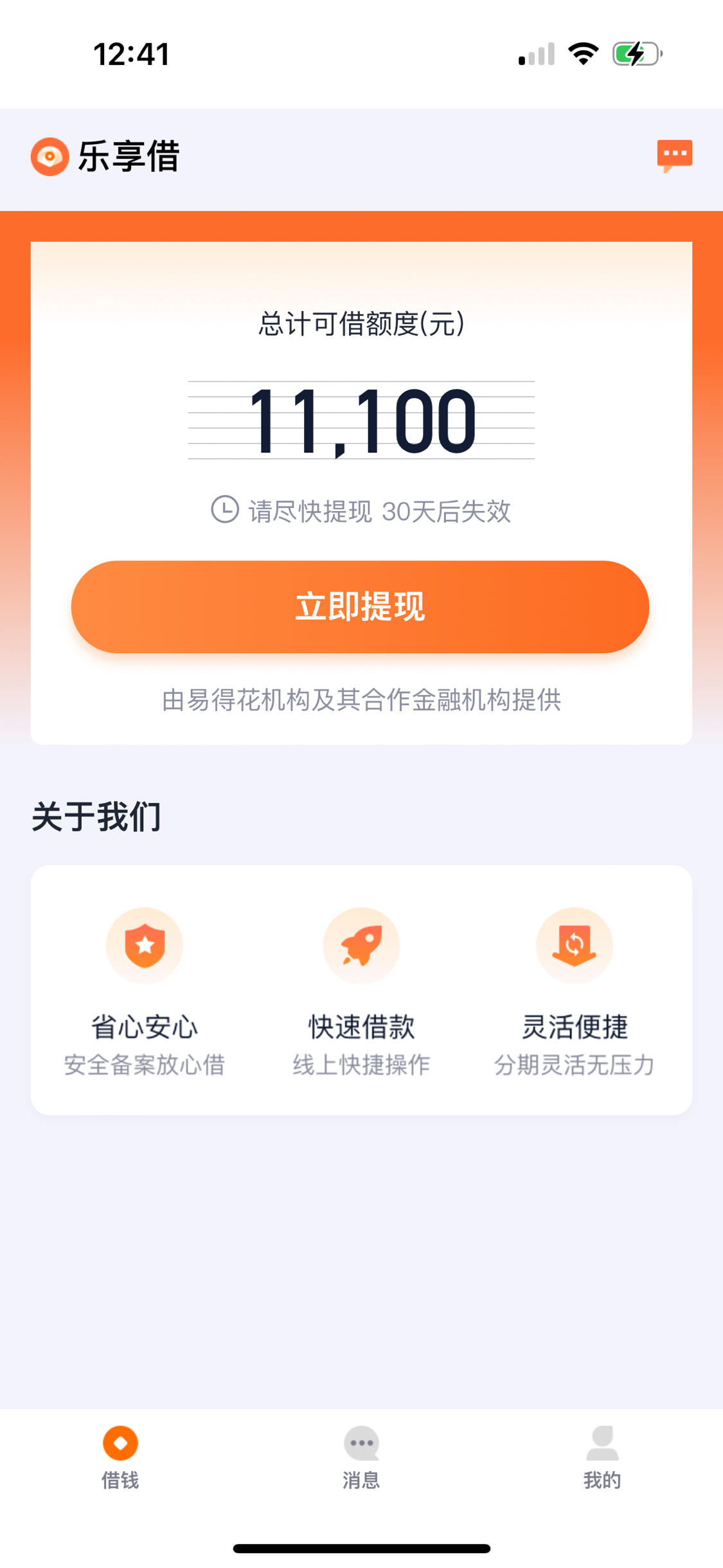Open the 我的 profile tab
The width and height of the screenshot is (723, 1568).
tap(602, 1457)
